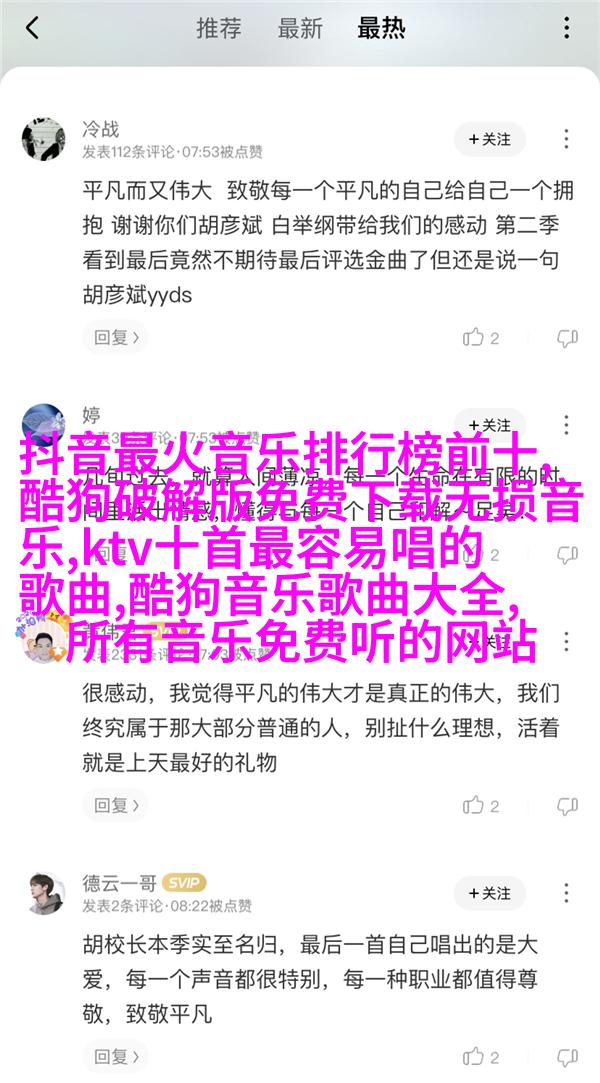Follow user 冷战
The height and width of the screenshot is (1083, 600).
point(489,140)
